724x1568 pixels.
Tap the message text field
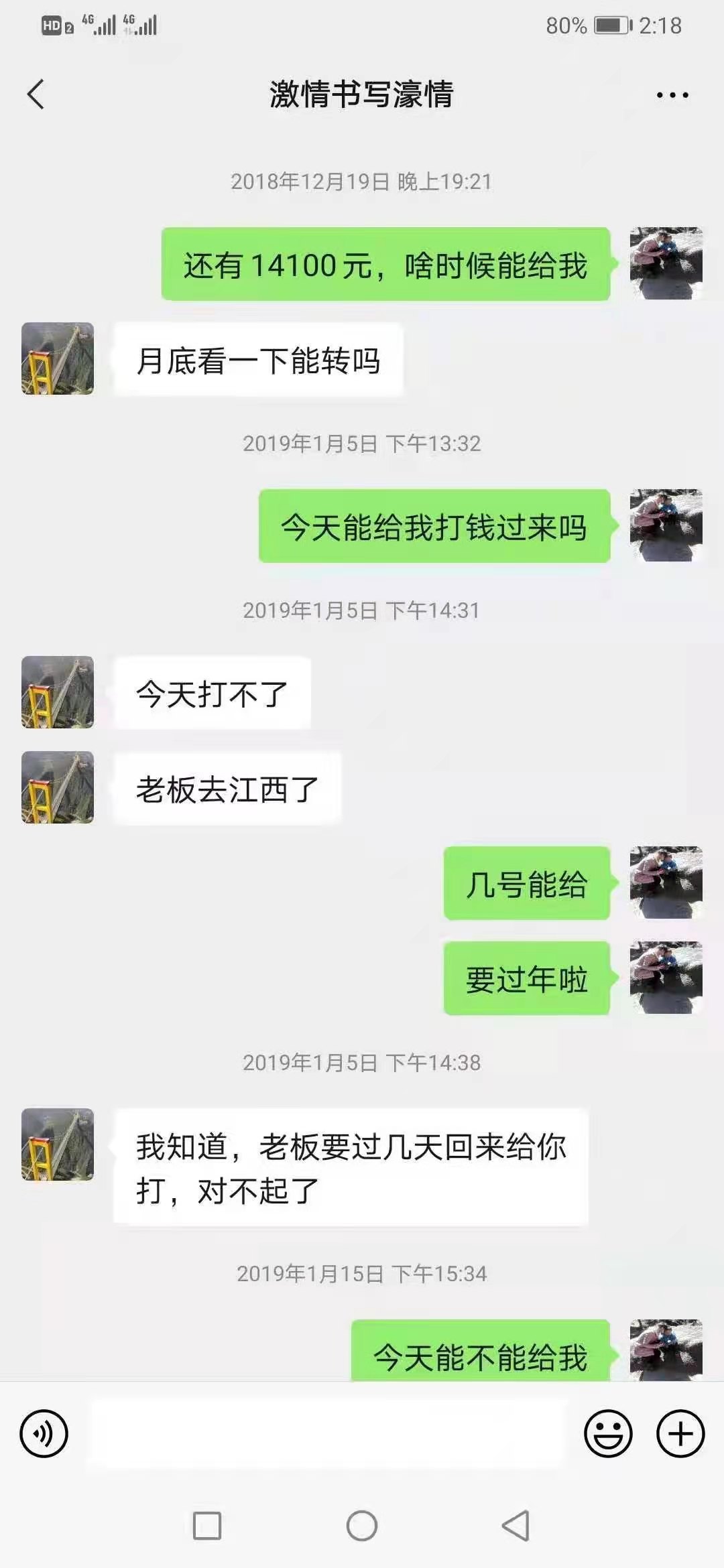tap(328, 1433)
